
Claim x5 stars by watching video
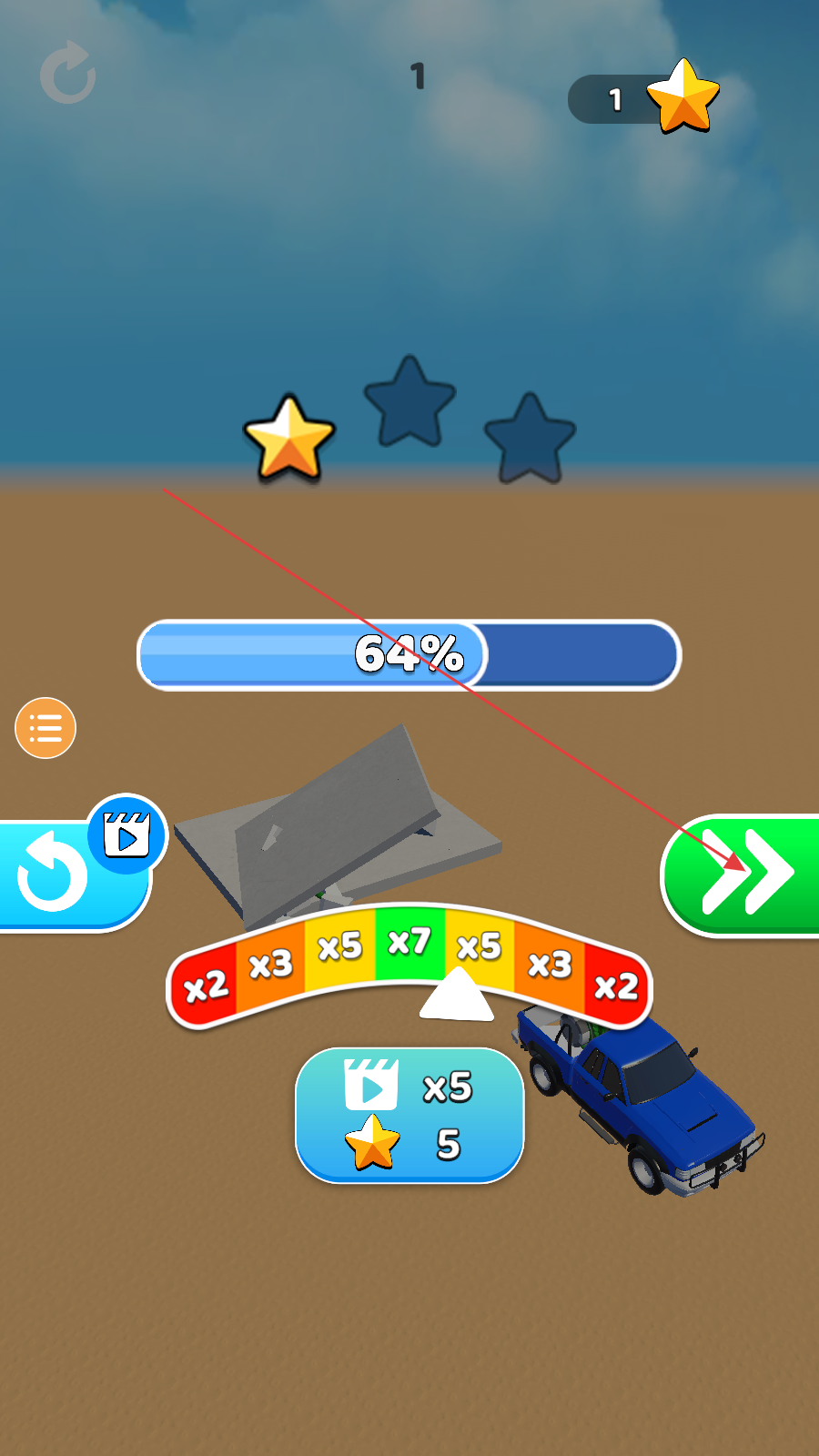(x=409, y=1116)
